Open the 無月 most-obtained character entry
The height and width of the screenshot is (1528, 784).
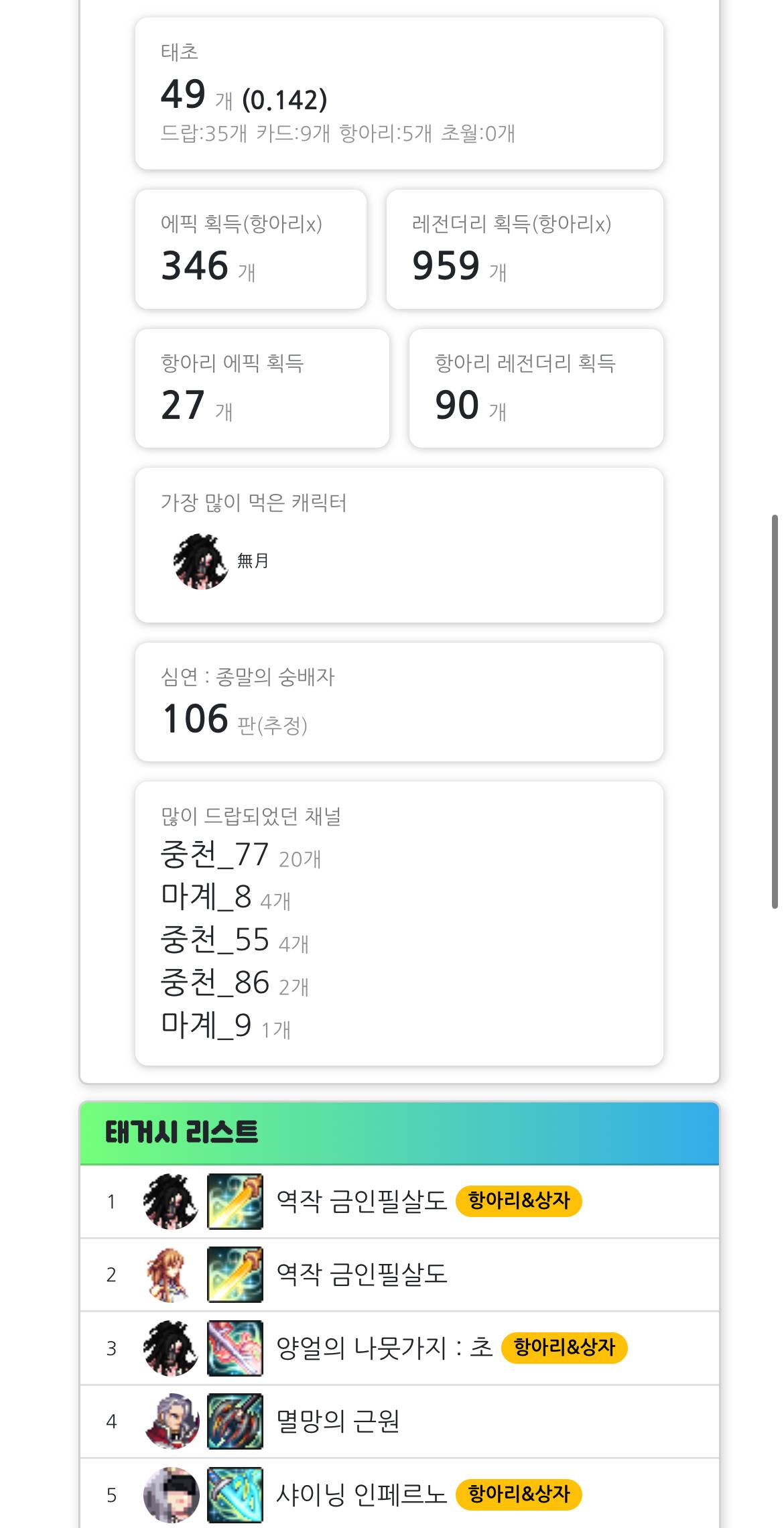[221, 561]
